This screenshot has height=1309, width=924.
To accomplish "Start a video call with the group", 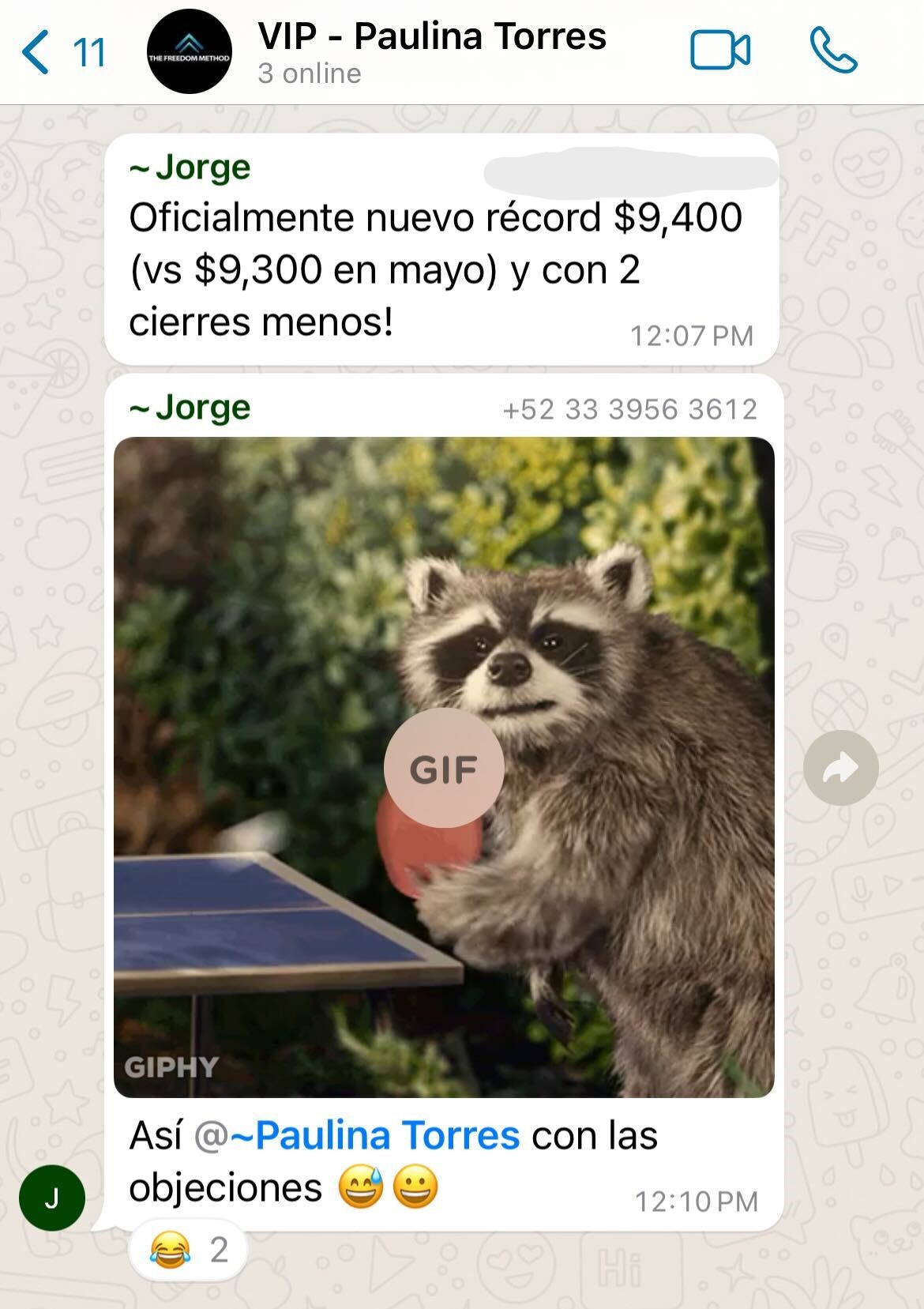I will click(719, 52).
